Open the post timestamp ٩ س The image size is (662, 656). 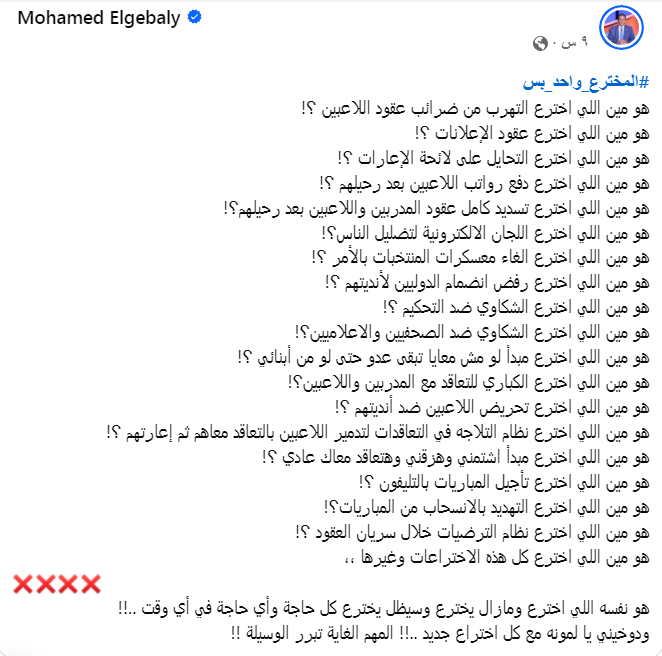[x=572, y=44]
